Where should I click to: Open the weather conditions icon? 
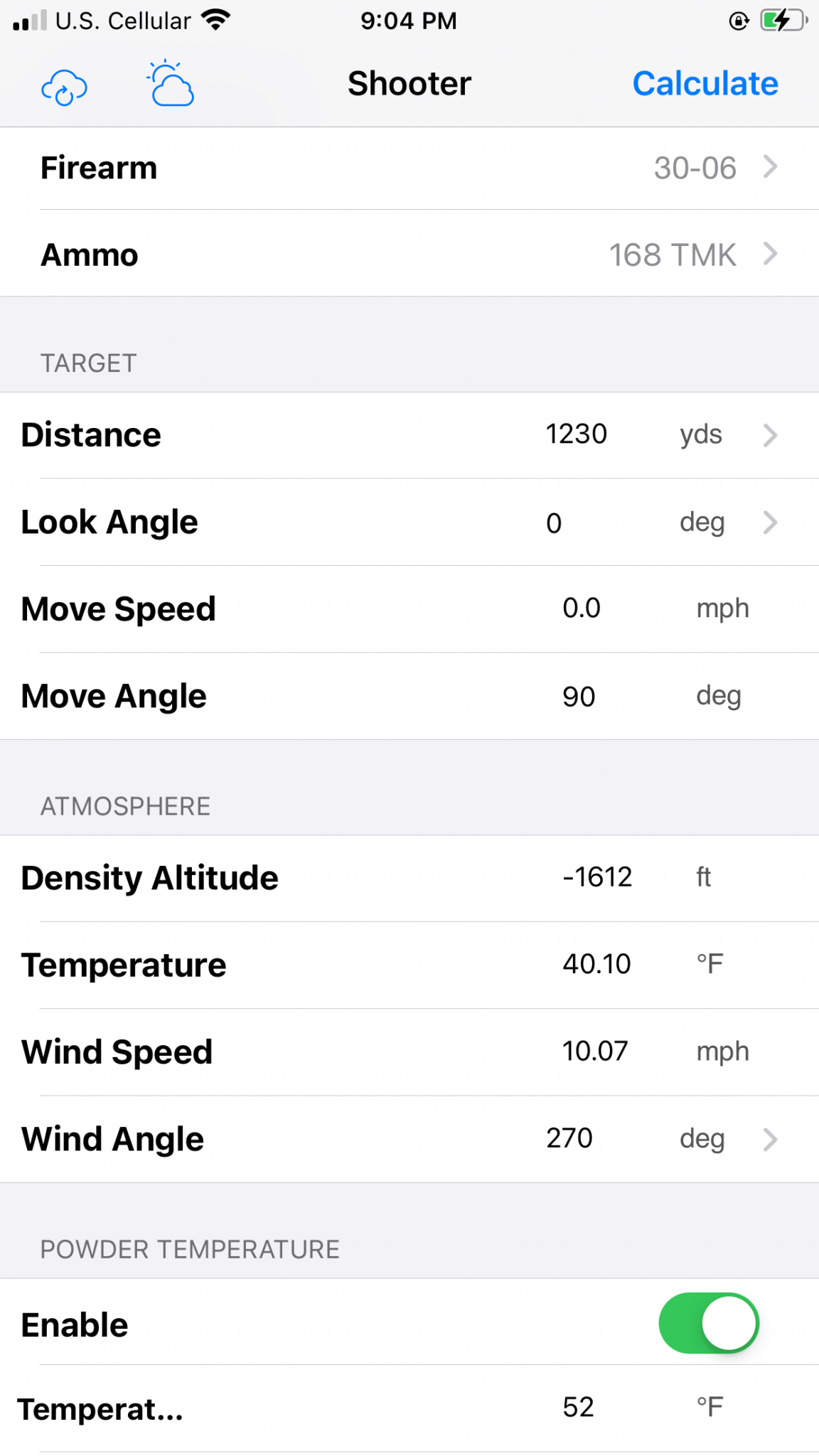click(x=171, y=85)
